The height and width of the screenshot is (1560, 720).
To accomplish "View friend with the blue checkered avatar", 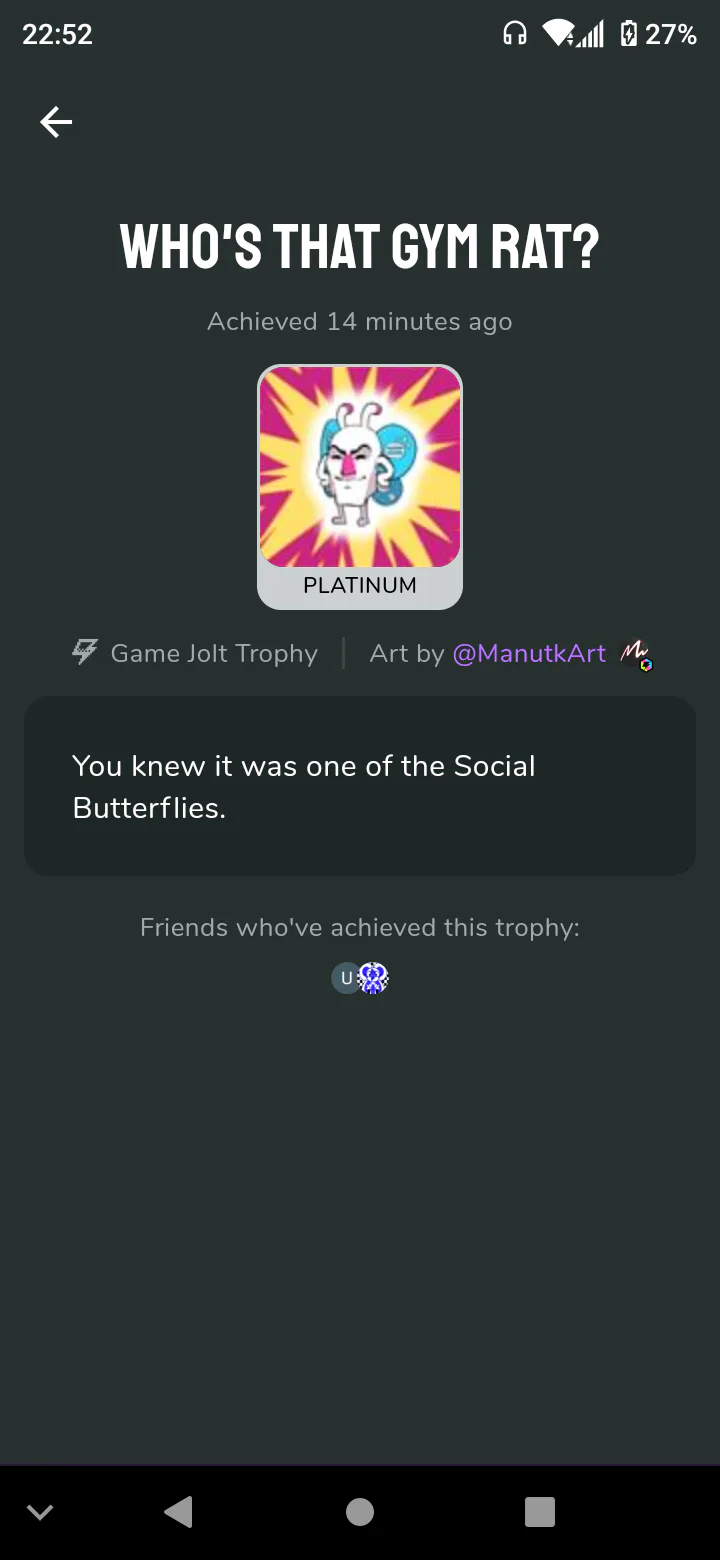I will [x=375, y=978].
